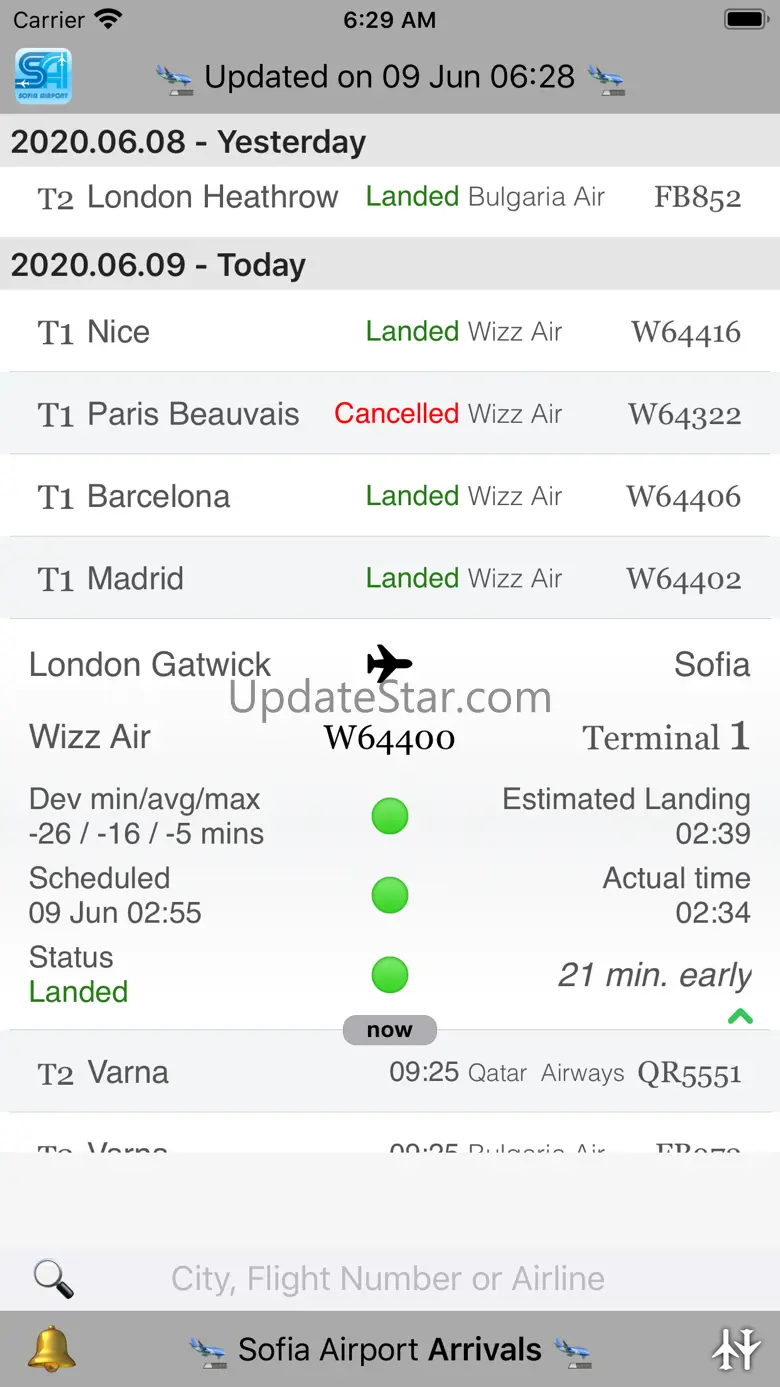780x1387 pixels.
Task: Tap the flight search field
Action: [390, 1278]
